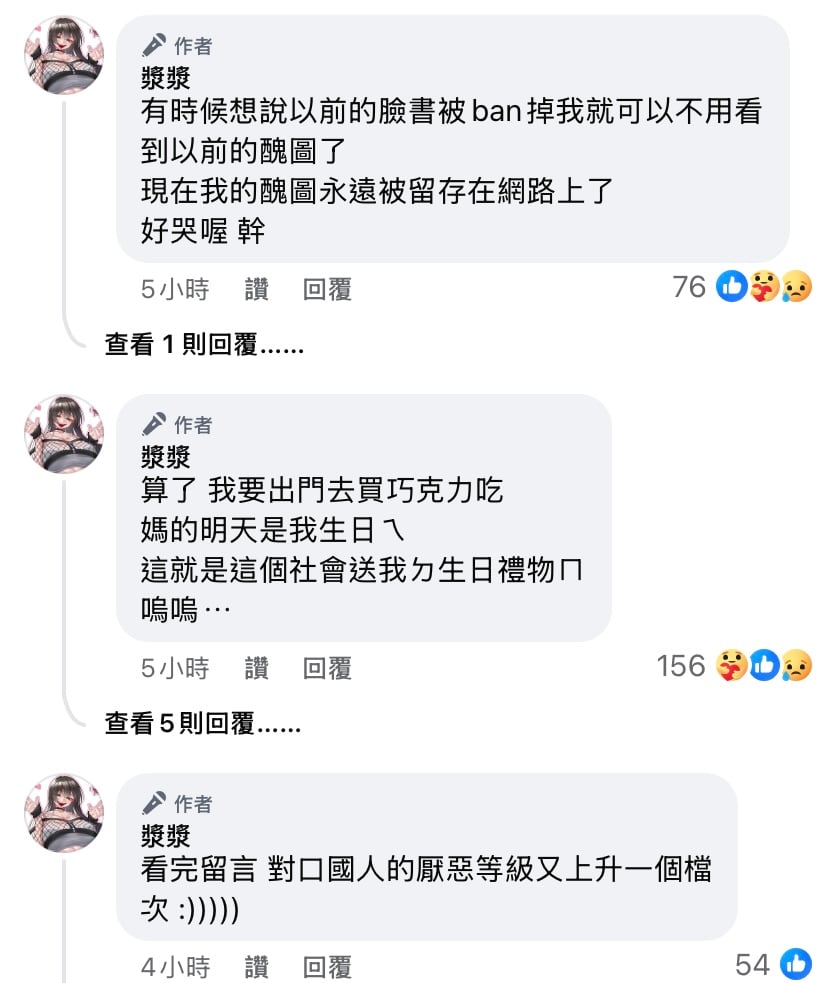Screen dimensions: 828x983
Task: View the 76 reactions on the first comment
Action: point(741,288)
